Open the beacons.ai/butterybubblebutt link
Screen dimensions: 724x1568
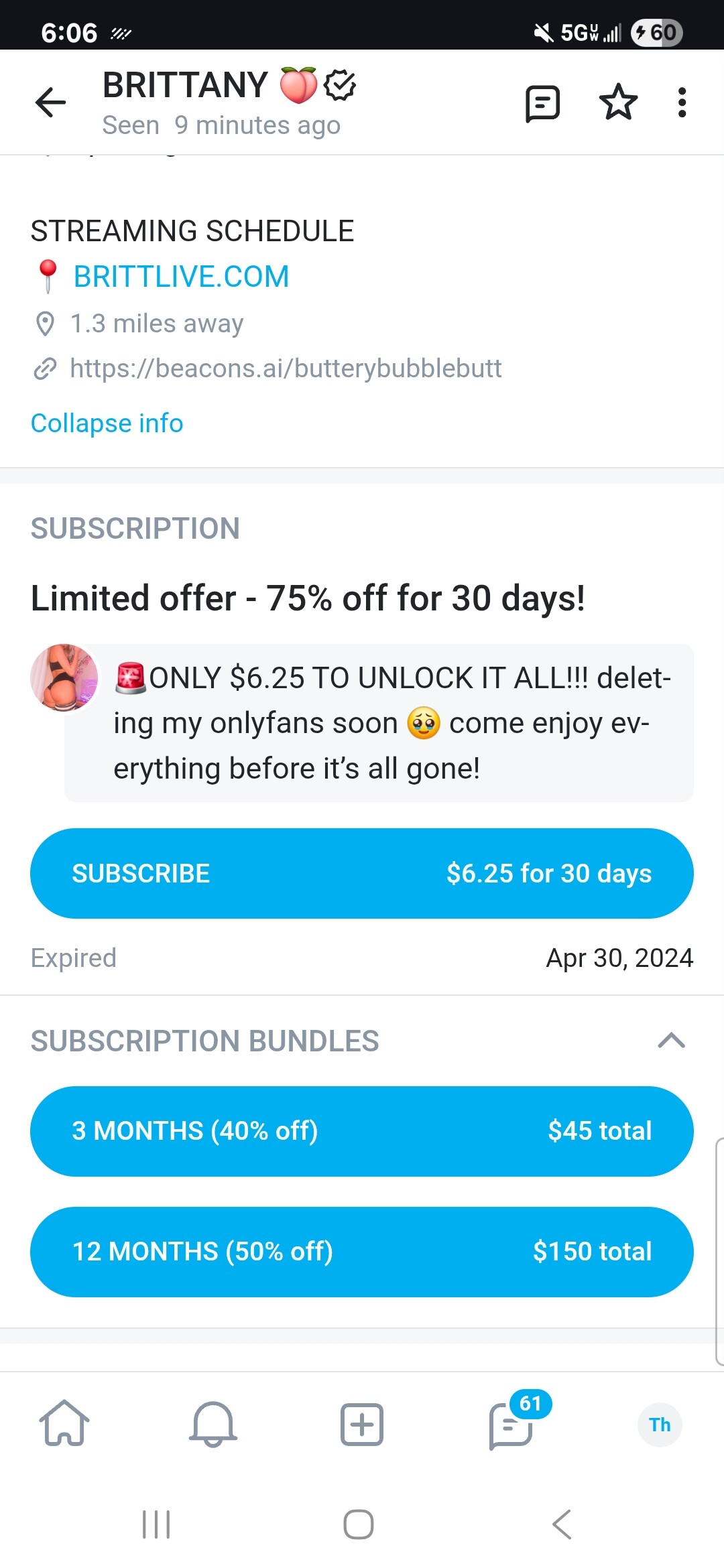click(x=285, y=369)
